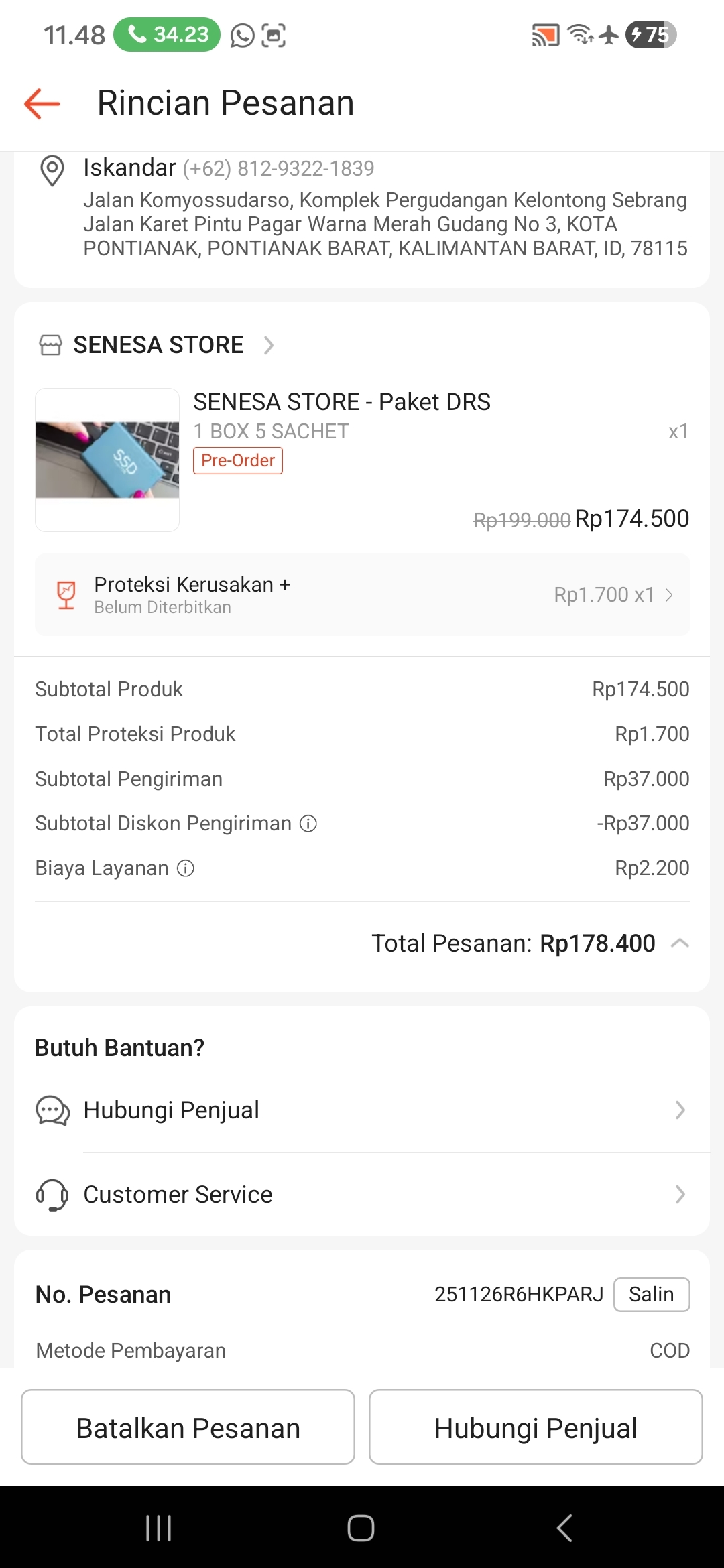The image size is (724, 1568).
Task: Open Hubungi Penjual under Butuh Bantuan
Action: tap(362, 1110)
